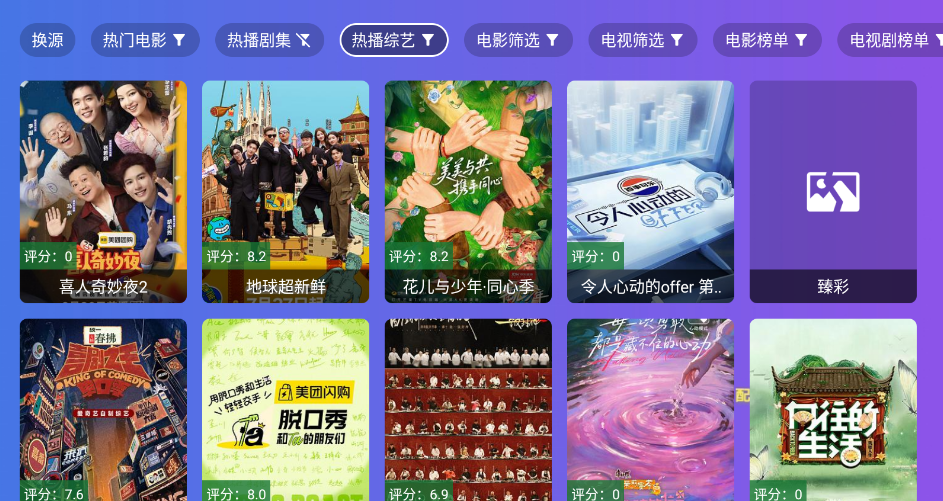Open the 电视筛选 filter

[642, 40]
